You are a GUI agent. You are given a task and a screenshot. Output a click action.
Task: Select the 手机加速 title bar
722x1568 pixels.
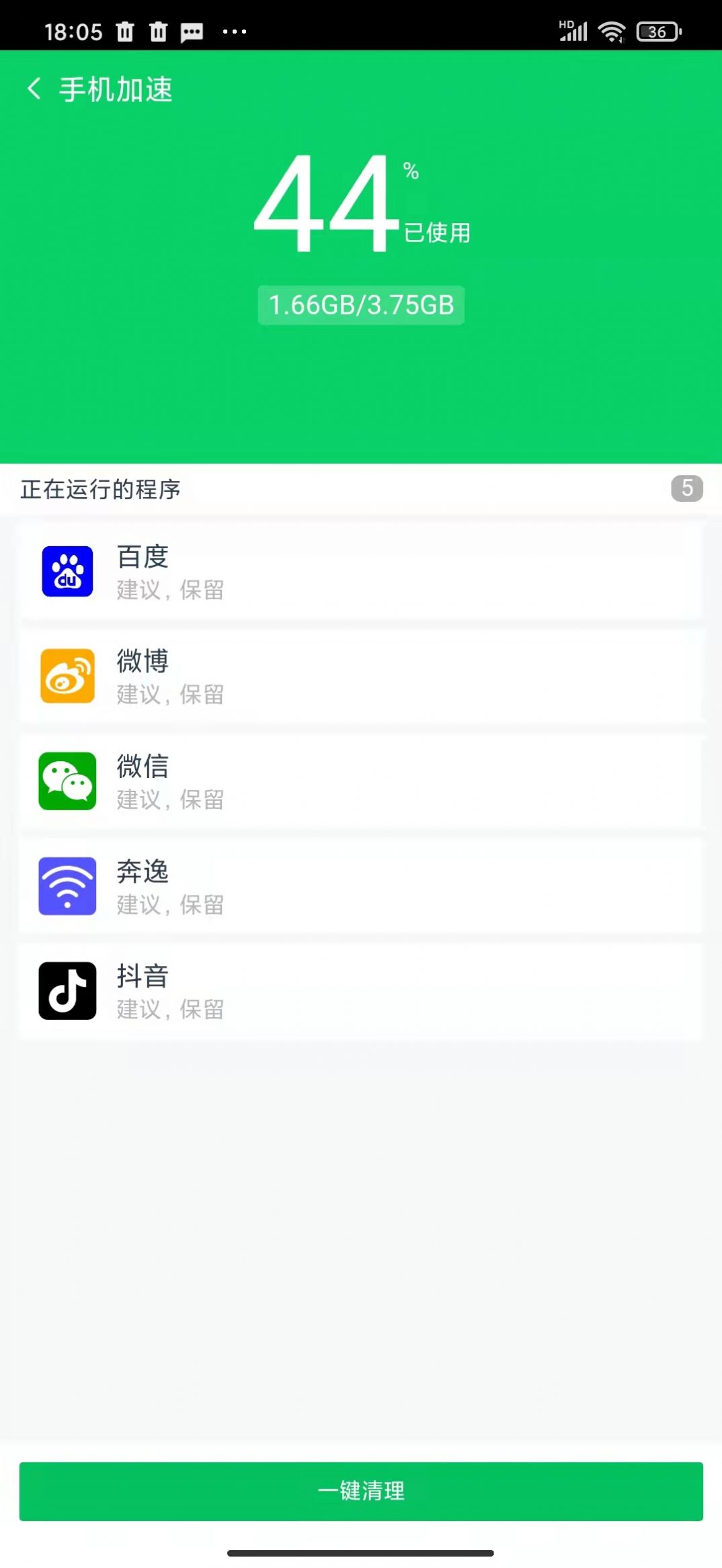pos(114,90)
